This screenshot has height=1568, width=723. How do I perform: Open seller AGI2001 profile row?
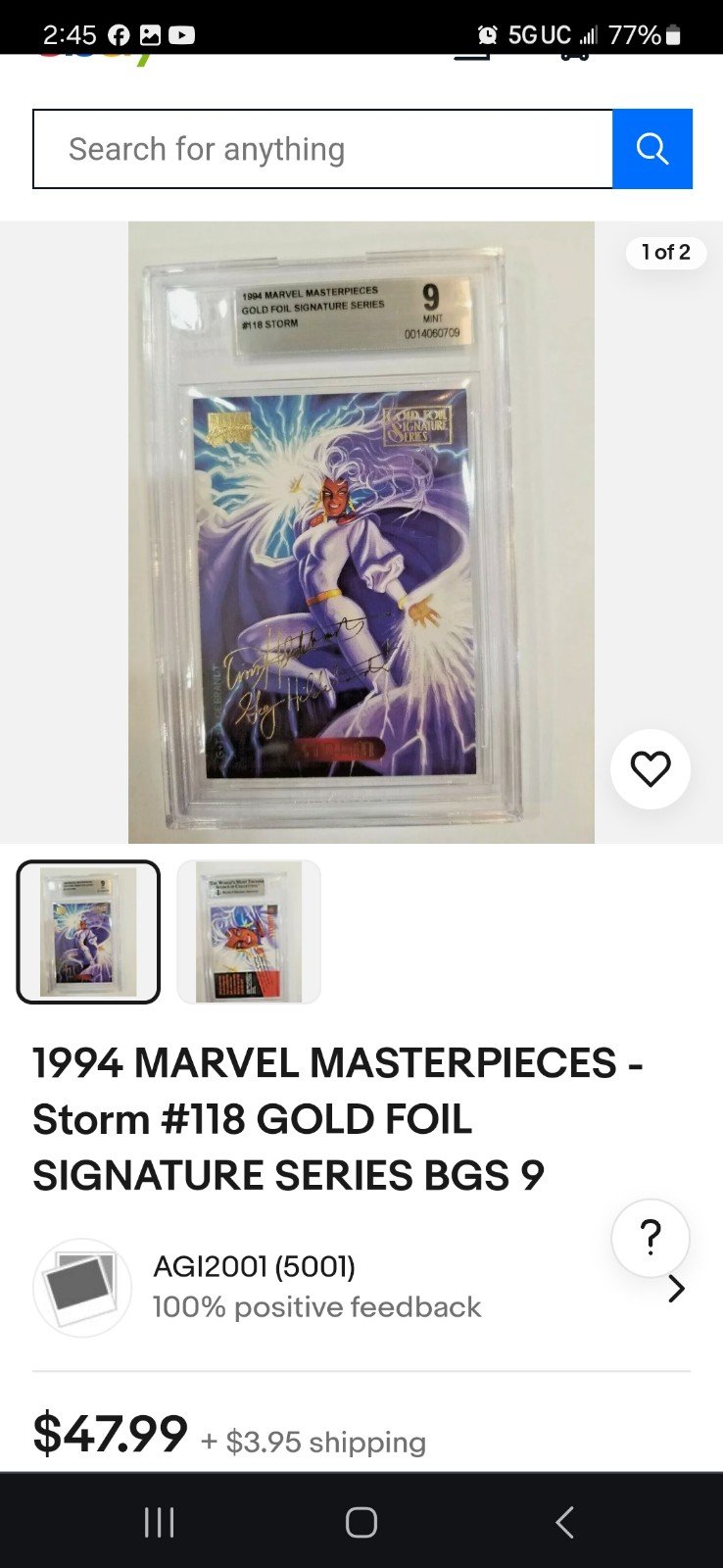click(x=361, y=1288)
